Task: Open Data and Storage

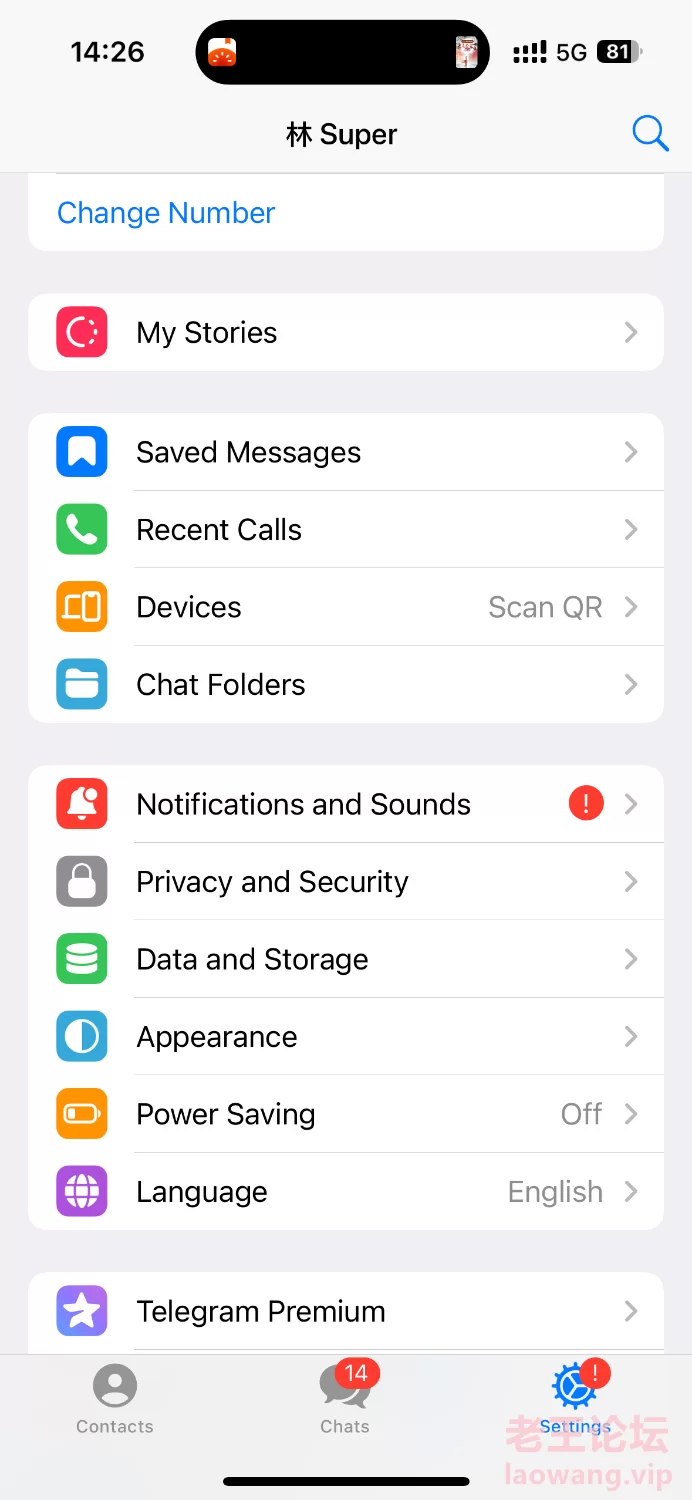Action: coord(346,959)
